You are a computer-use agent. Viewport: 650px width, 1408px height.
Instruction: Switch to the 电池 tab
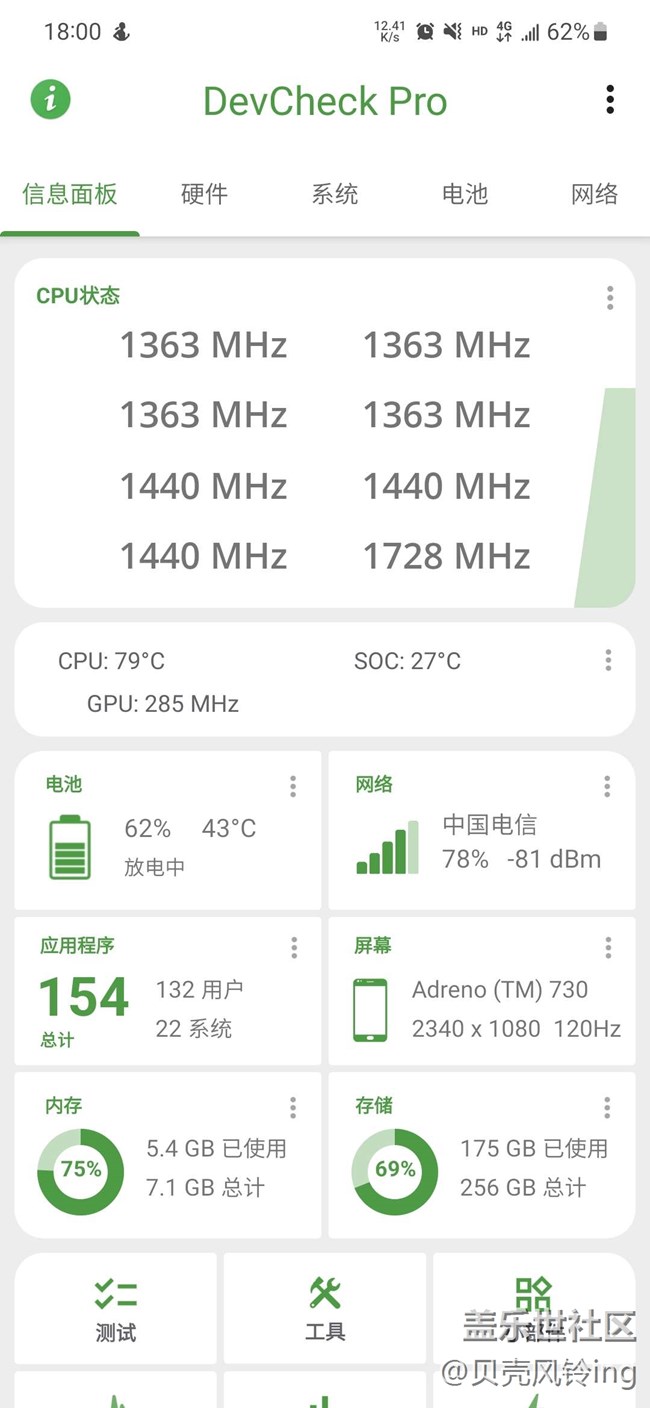[x=464, y=194]
